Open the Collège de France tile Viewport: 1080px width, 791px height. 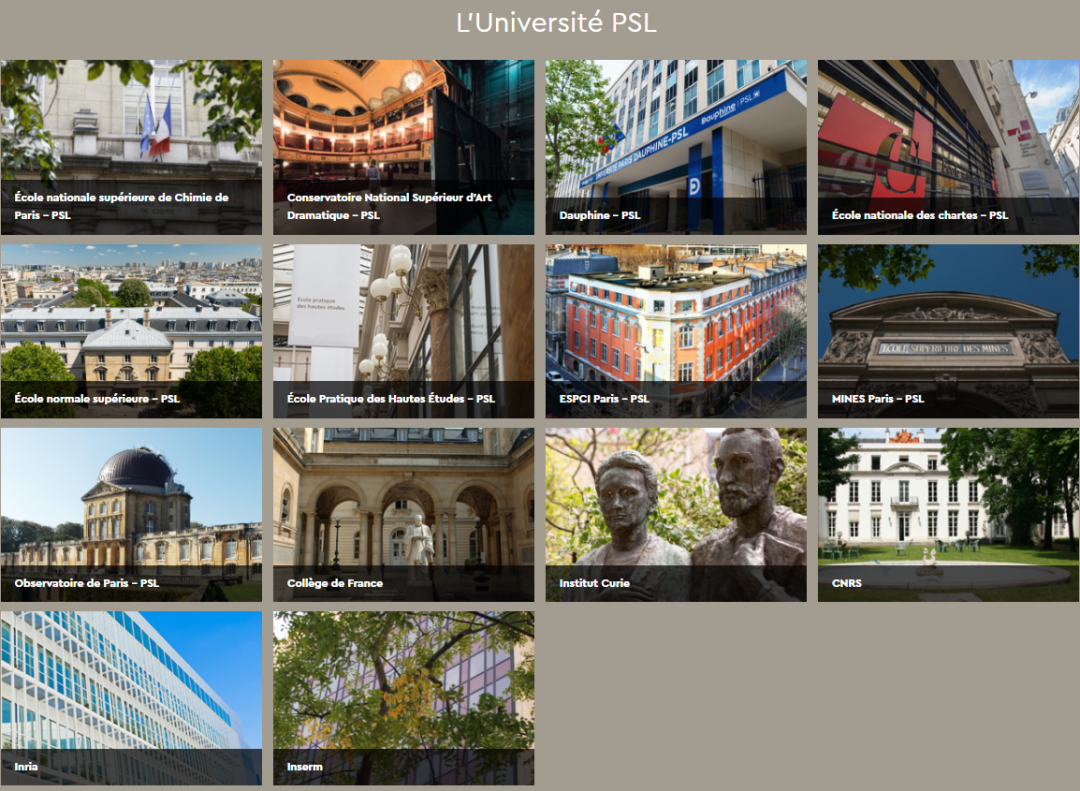[x=403, y=515]
